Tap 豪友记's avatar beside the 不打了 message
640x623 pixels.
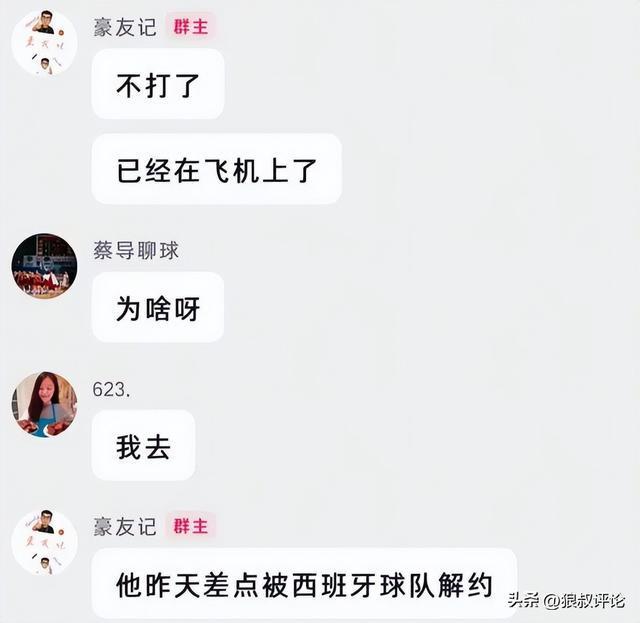tap(44, 43)
